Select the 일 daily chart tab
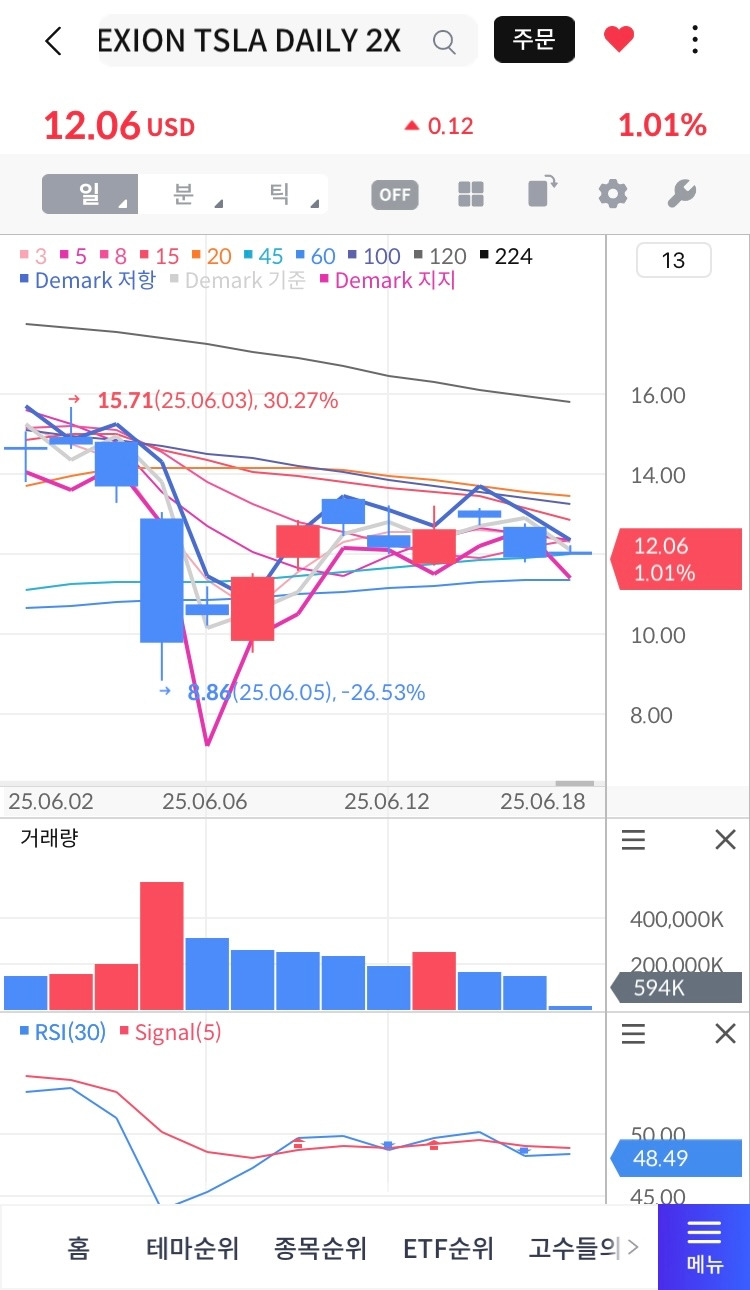 pos(90,194)
